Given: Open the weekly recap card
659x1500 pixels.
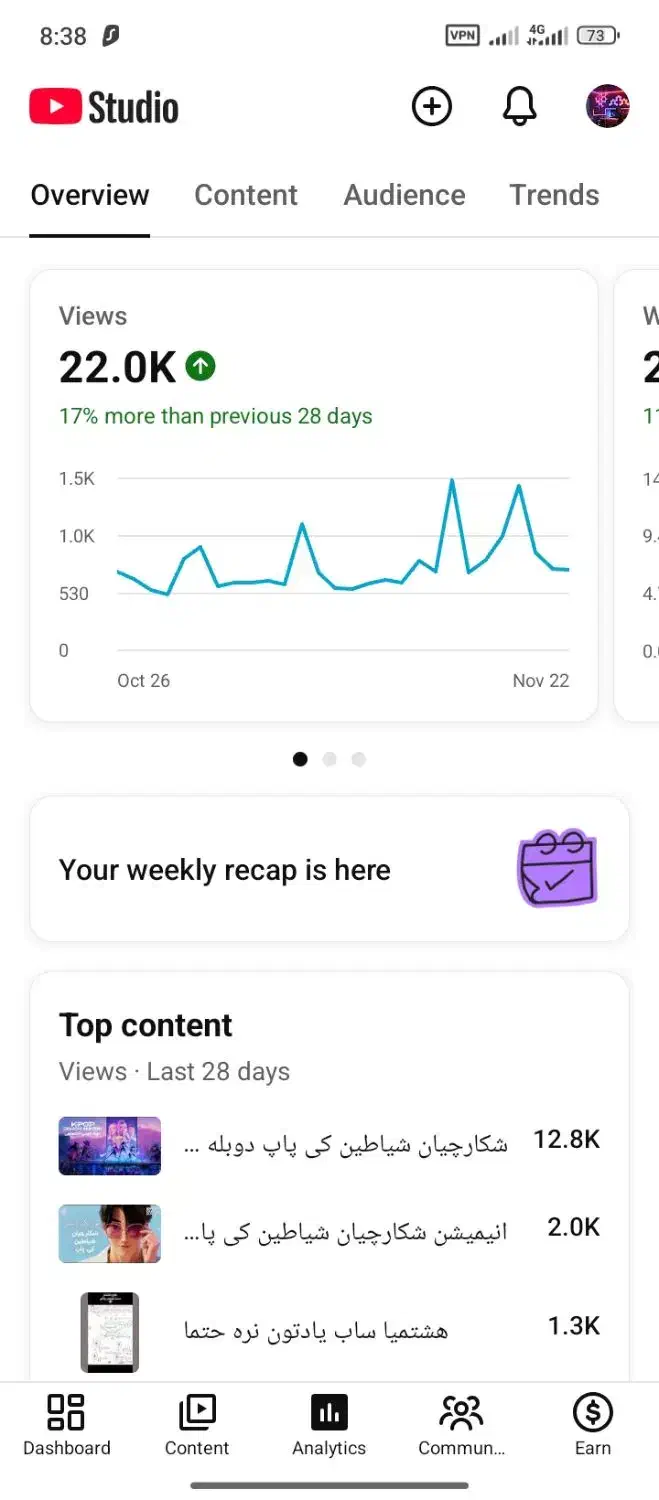Looking at the screenshot, I should tap(329, 869).
